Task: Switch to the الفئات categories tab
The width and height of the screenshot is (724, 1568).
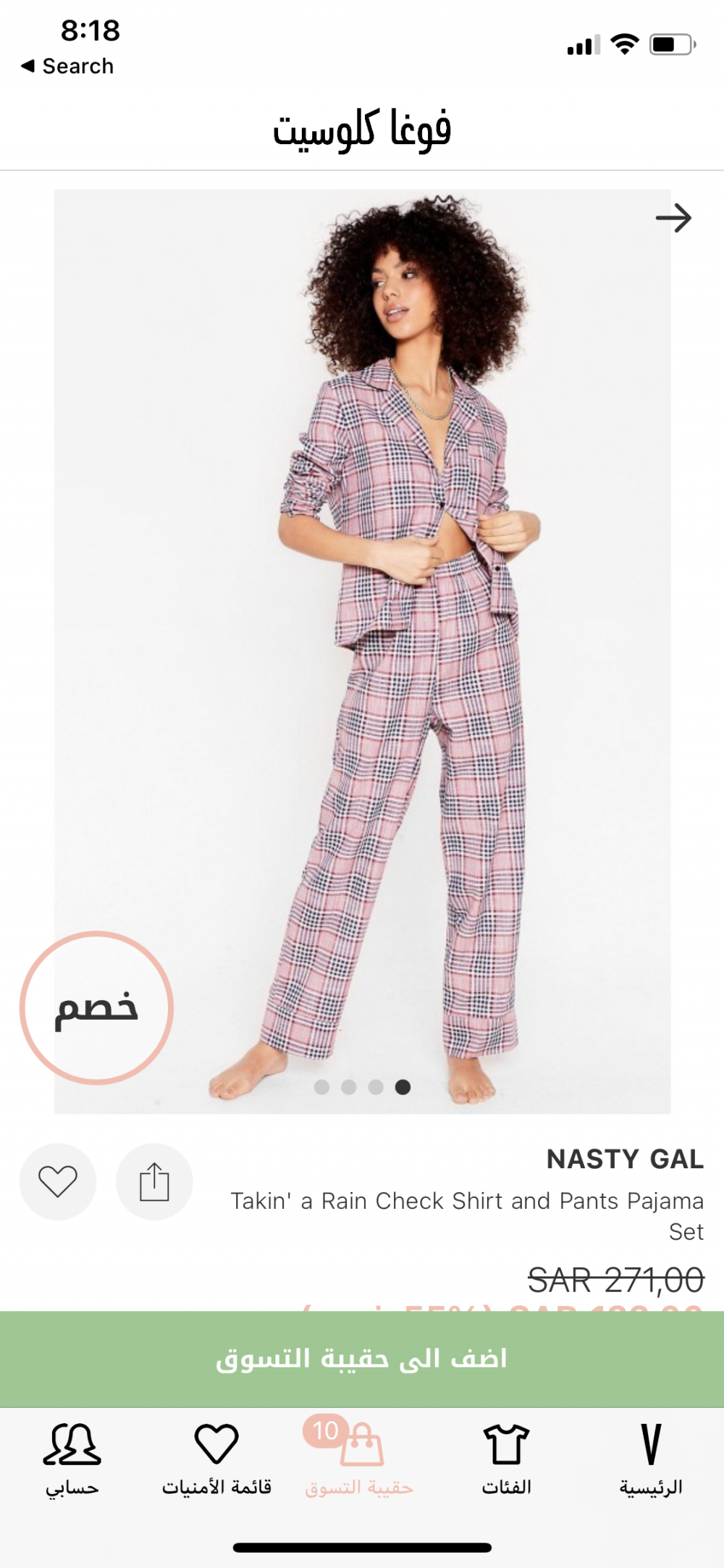Action: [x=506, y=1457]
